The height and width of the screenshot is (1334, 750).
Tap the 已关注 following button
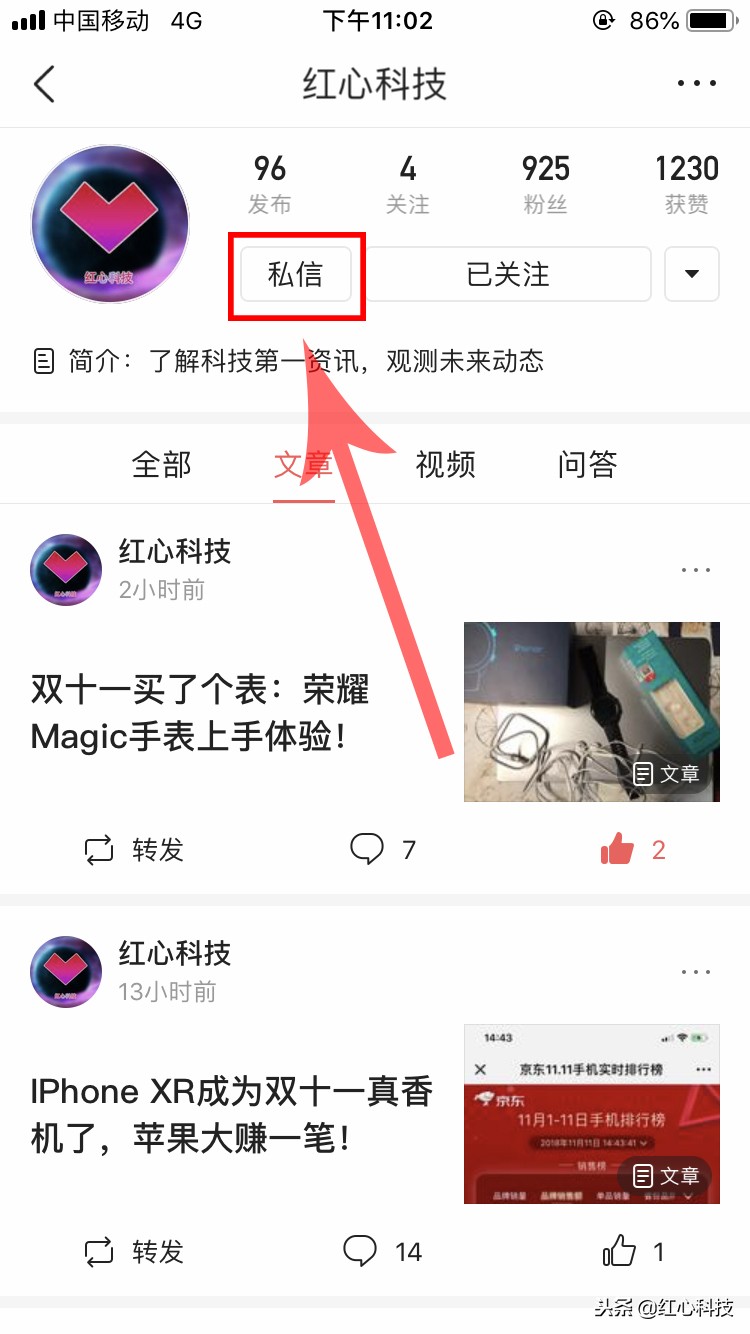[x=508, y=274]
